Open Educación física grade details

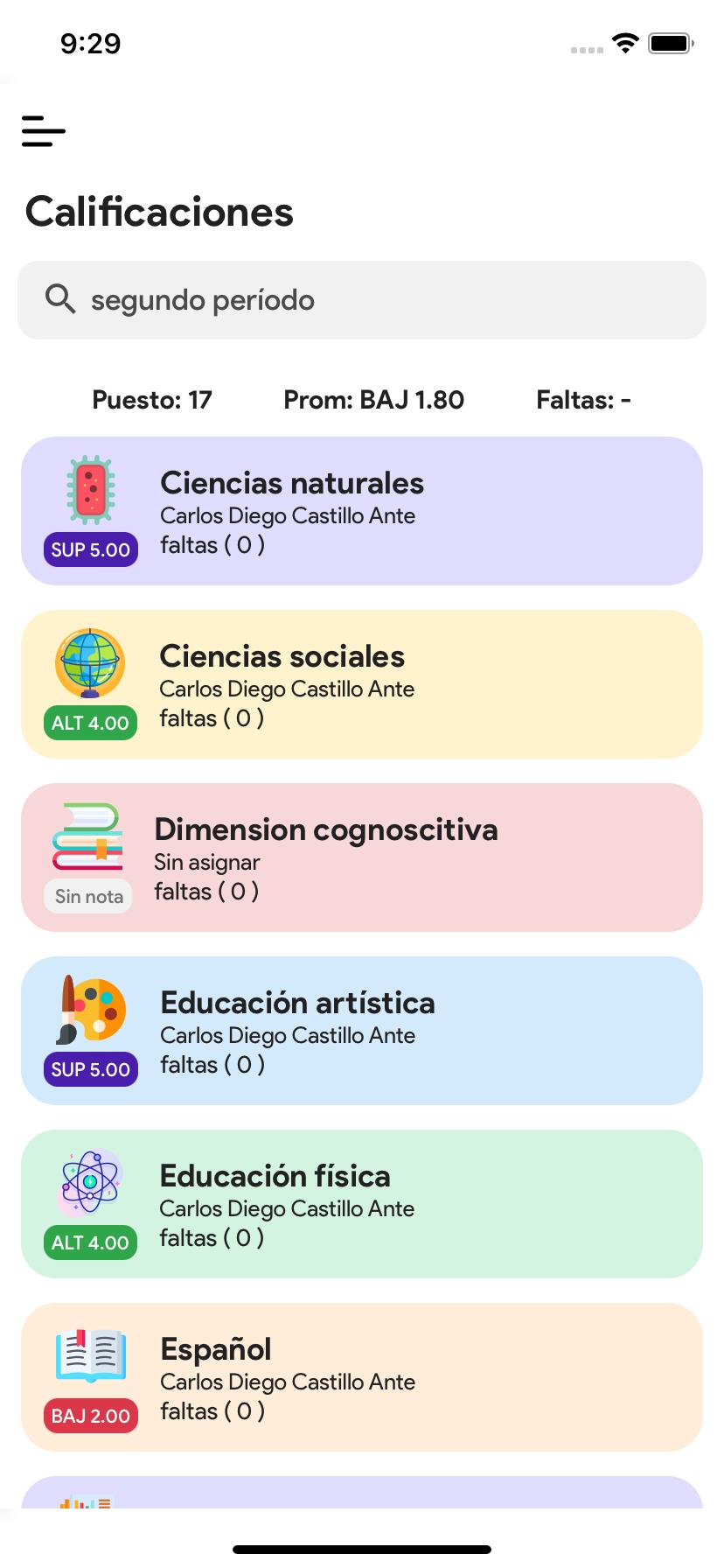coord(362,1204)
